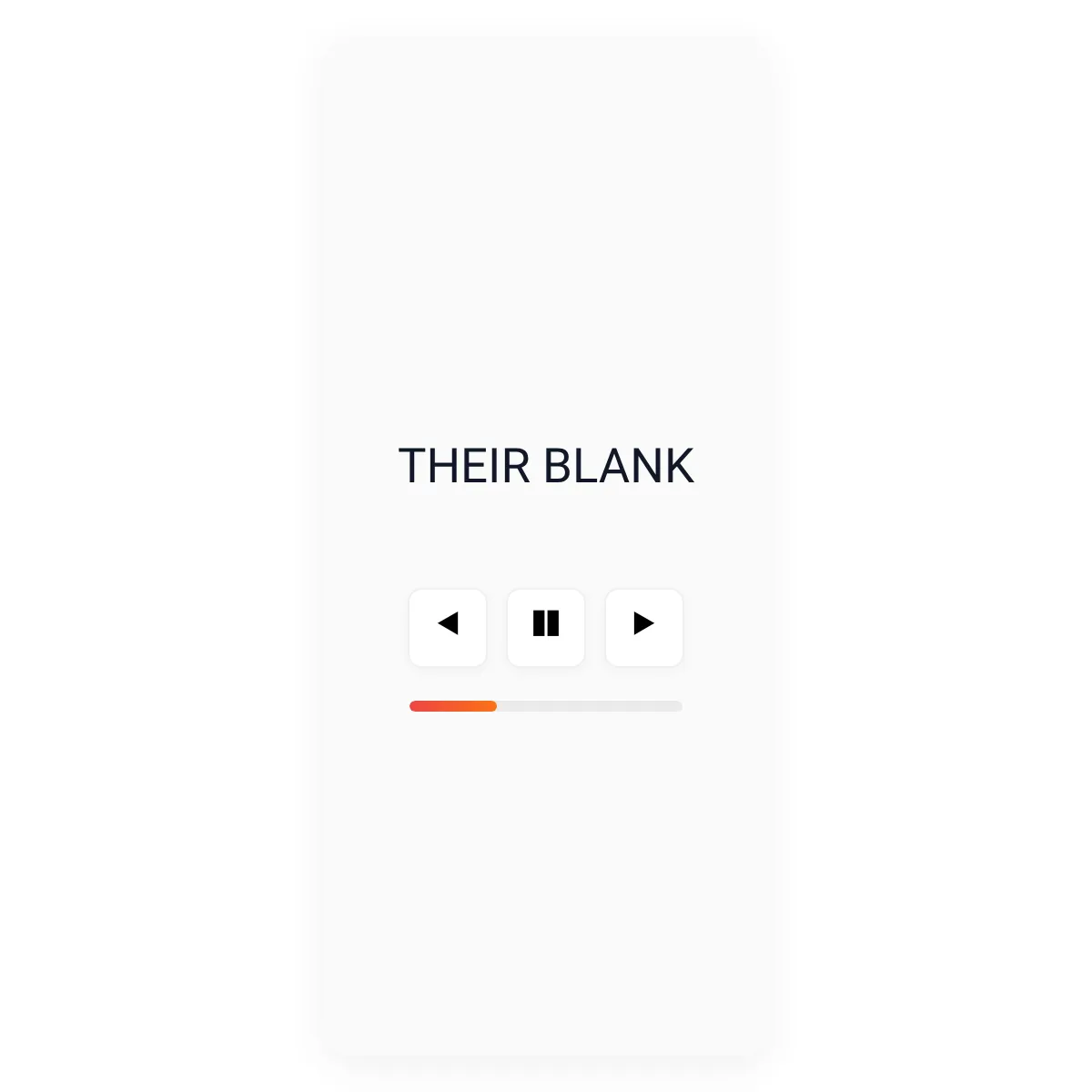Go back with the left arrow button
Screen dimensions: 1092x1092
pos(448,627)
